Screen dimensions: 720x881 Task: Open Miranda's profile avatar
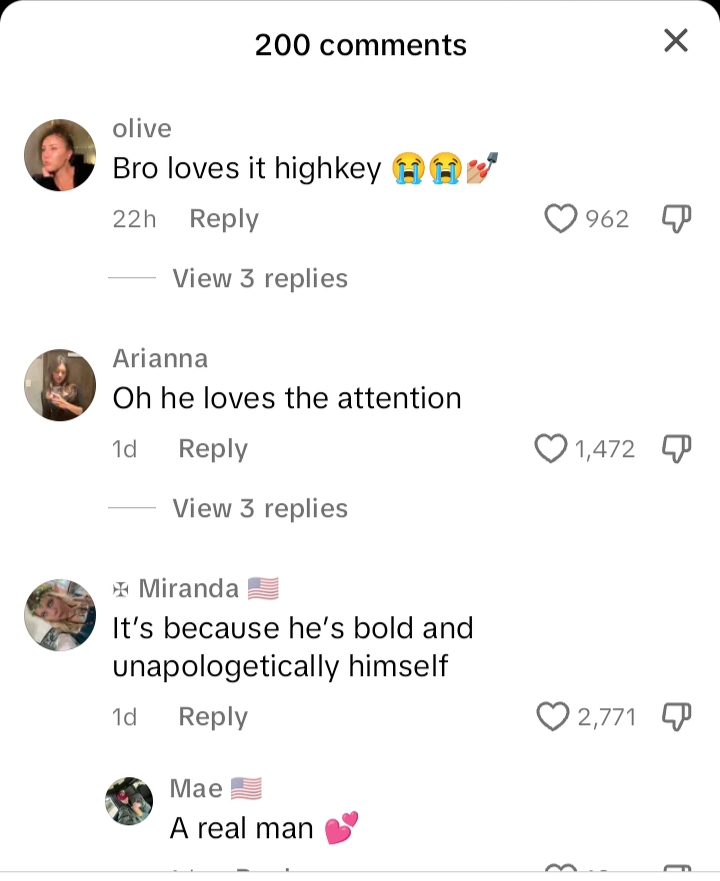click(x=60, y=615)
